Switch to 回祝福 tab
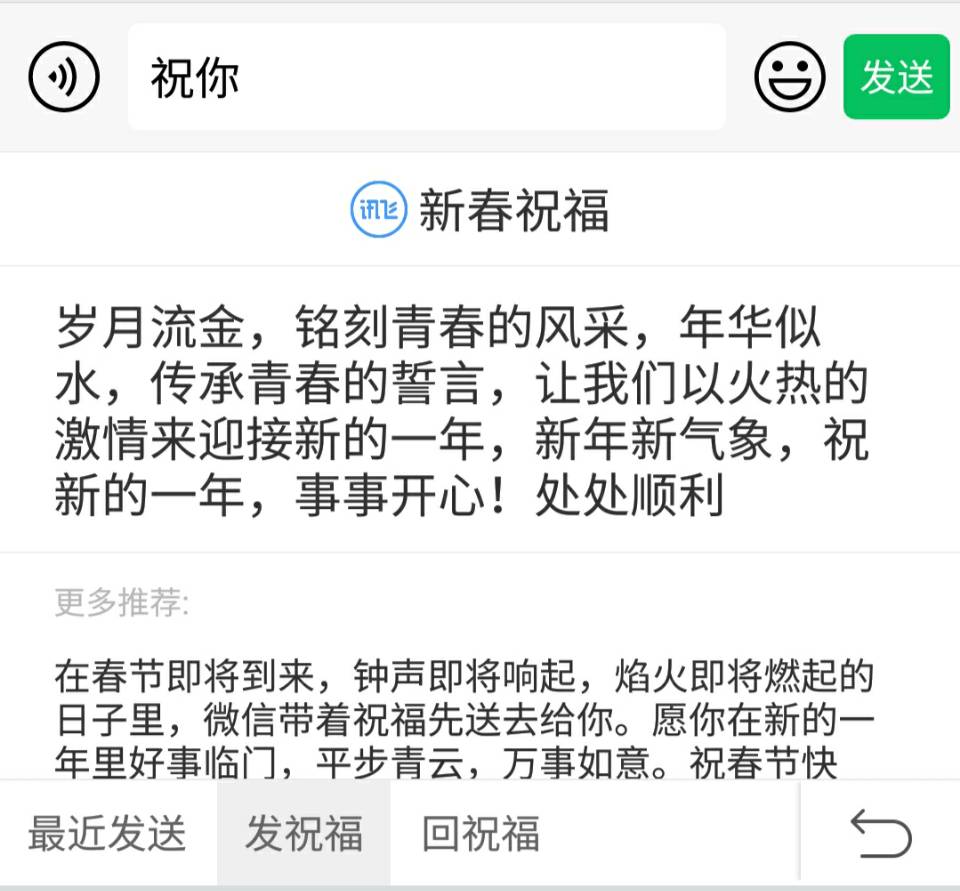960x891 pixels. [480, 833]
